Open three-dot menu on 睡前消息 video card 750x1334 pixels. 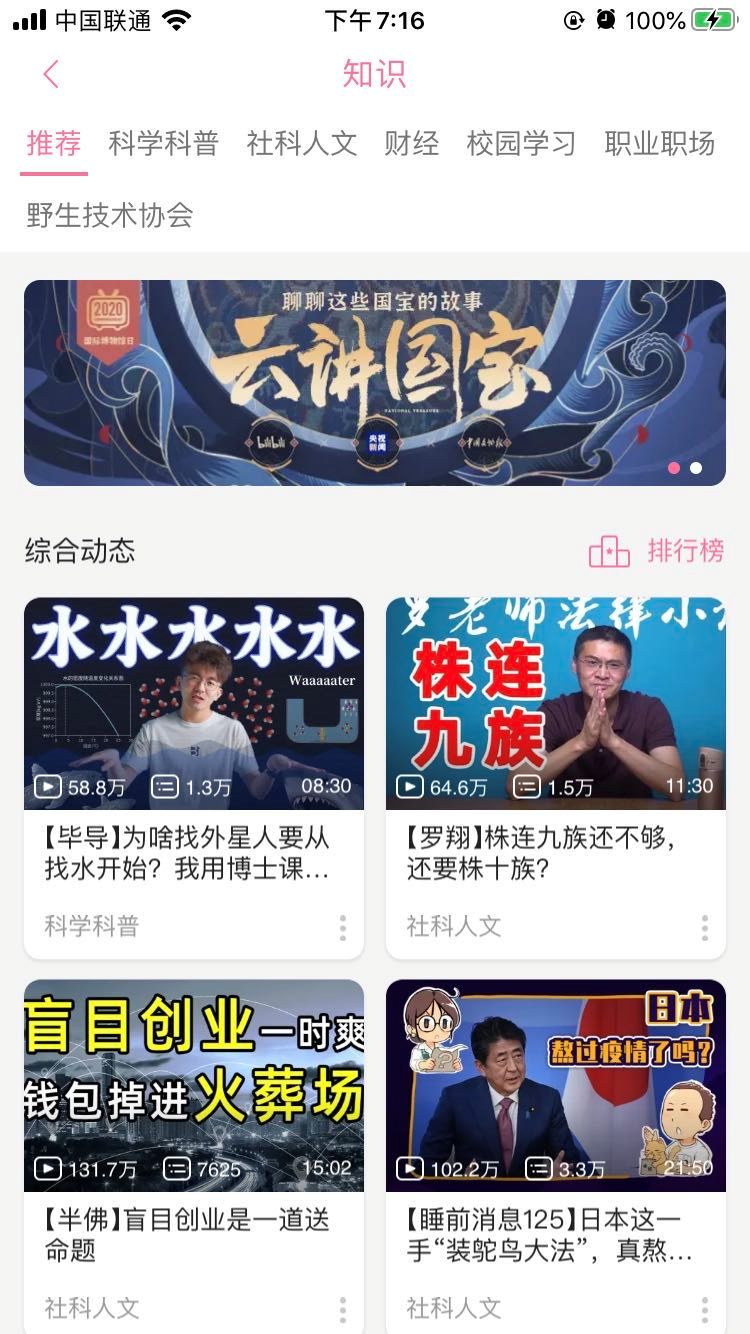tap(704, 1312)
